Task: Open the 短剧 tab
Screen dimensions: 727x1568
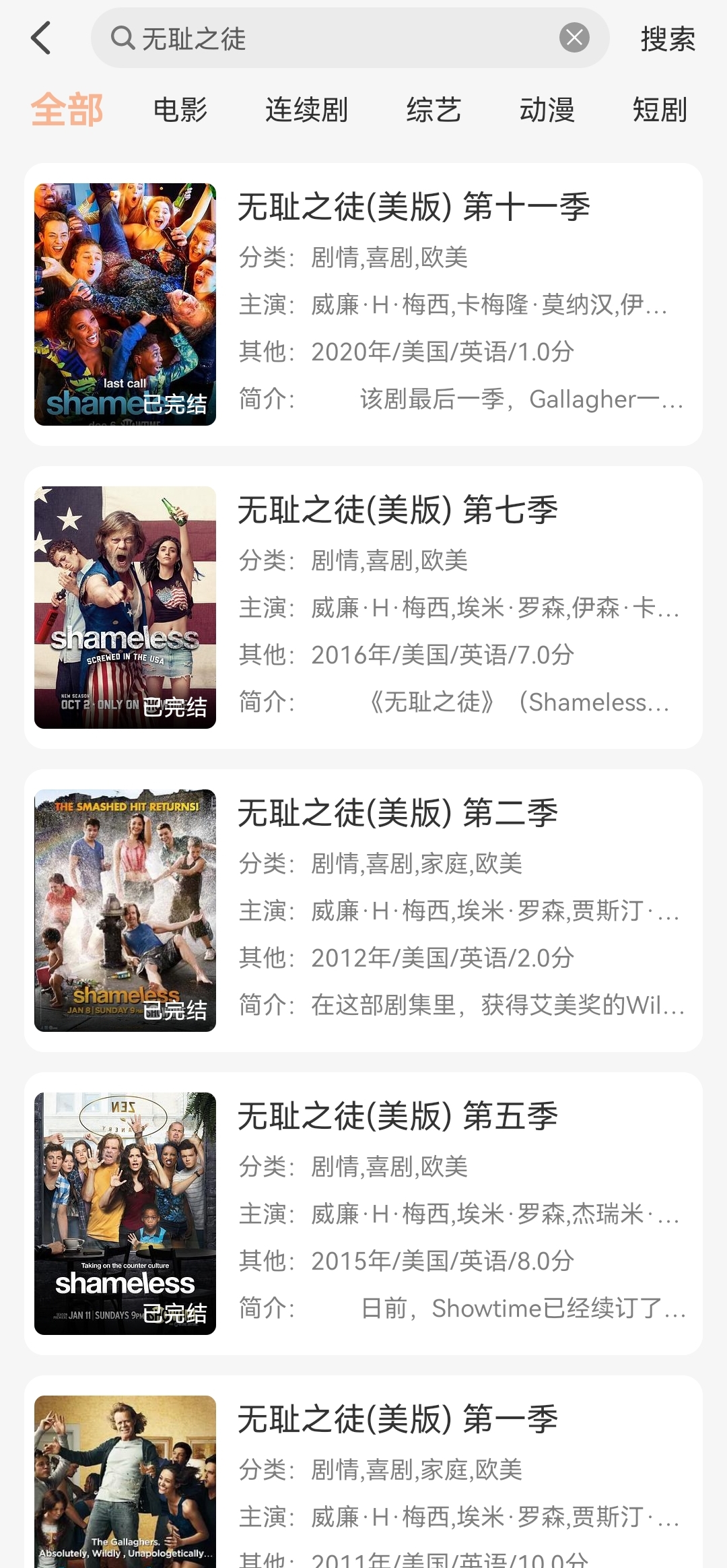Action: pyautogui.click(x=660, y=110)
